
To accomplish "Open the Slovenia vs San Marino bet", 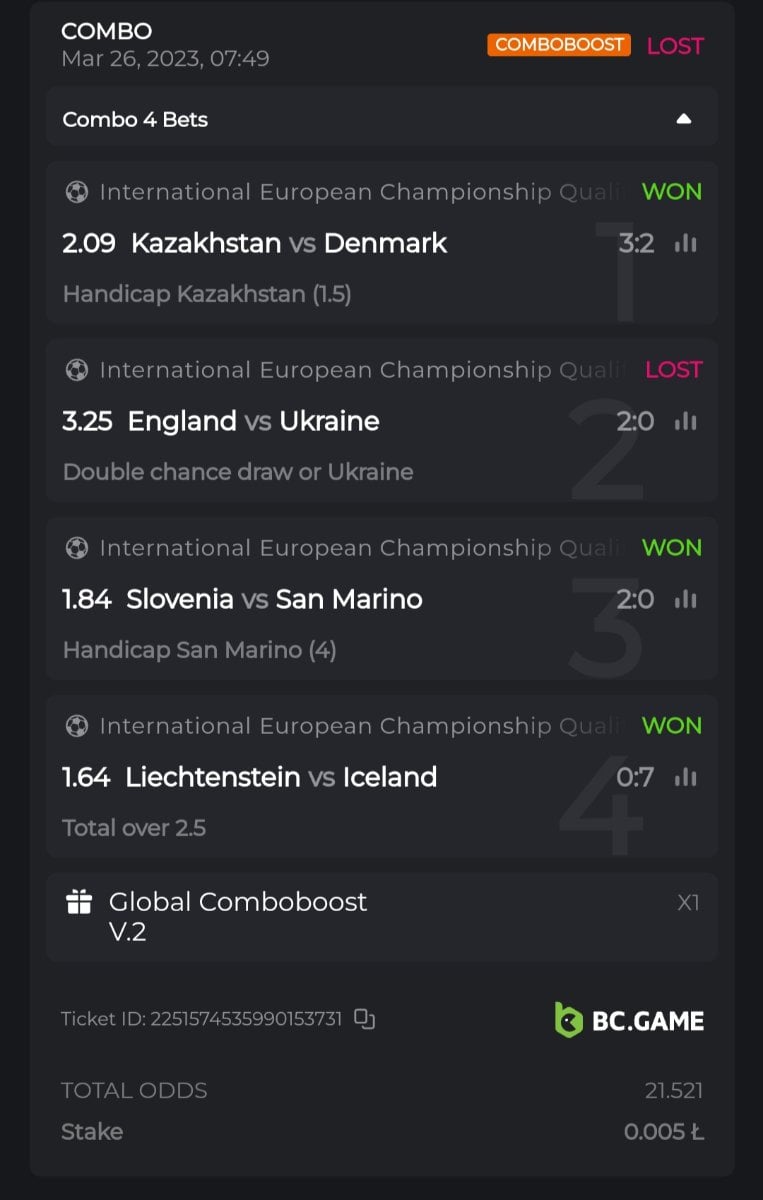I will 274,599.
